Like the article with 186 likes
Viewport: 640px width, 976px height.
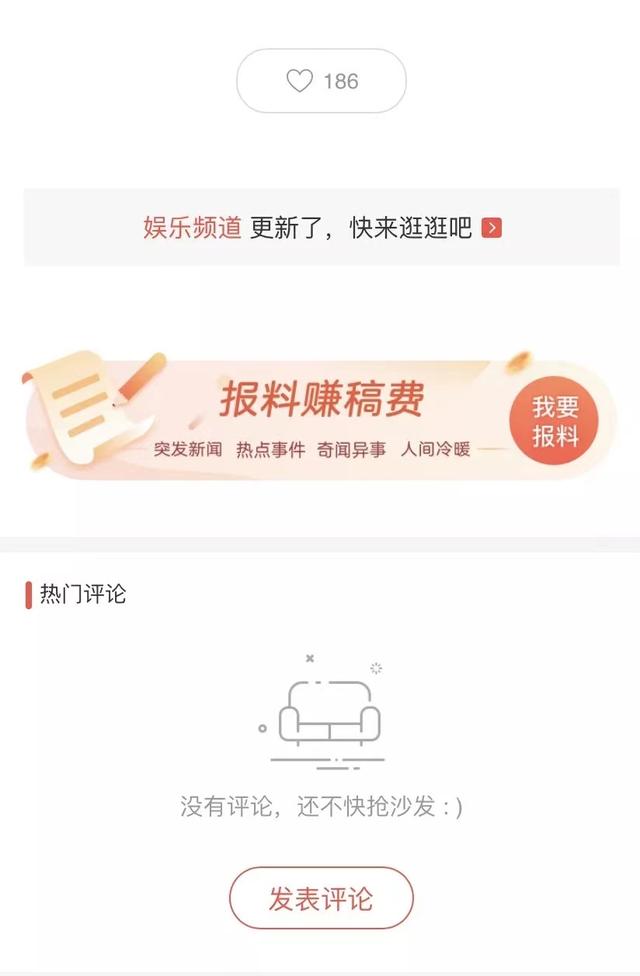320,81
